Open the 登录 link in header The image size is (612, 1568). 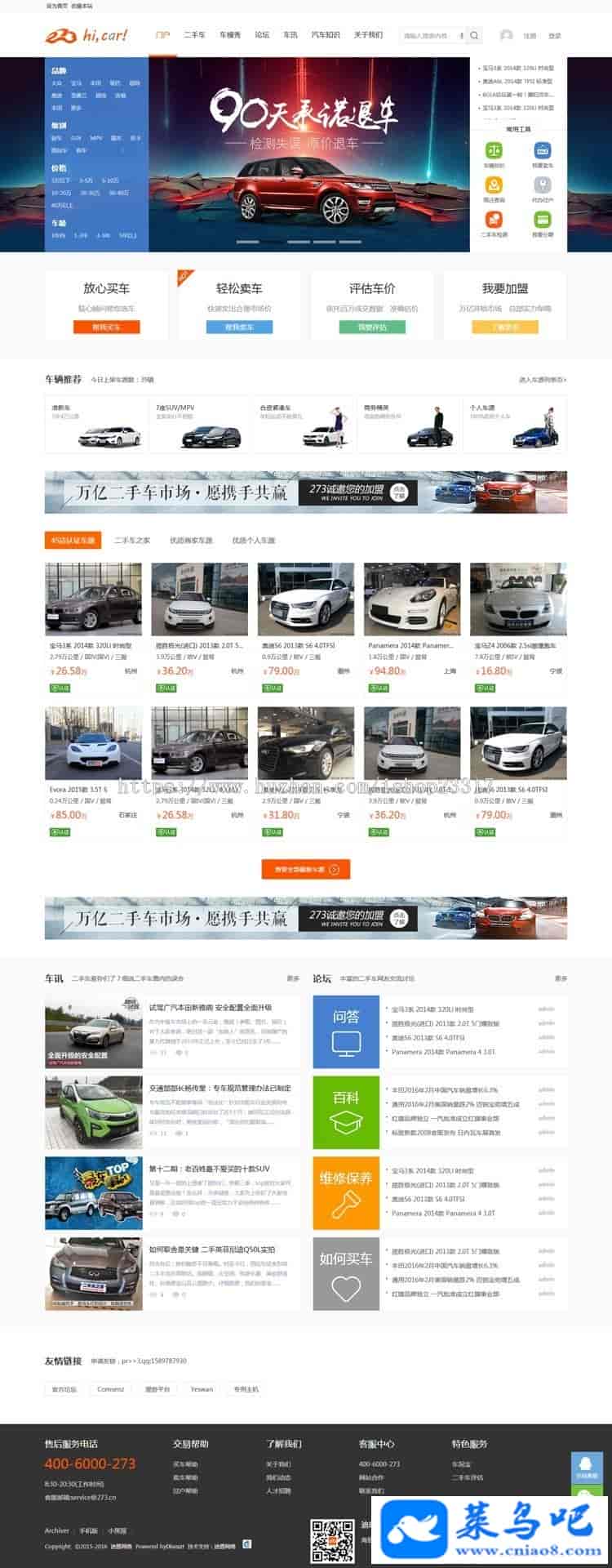555,36
